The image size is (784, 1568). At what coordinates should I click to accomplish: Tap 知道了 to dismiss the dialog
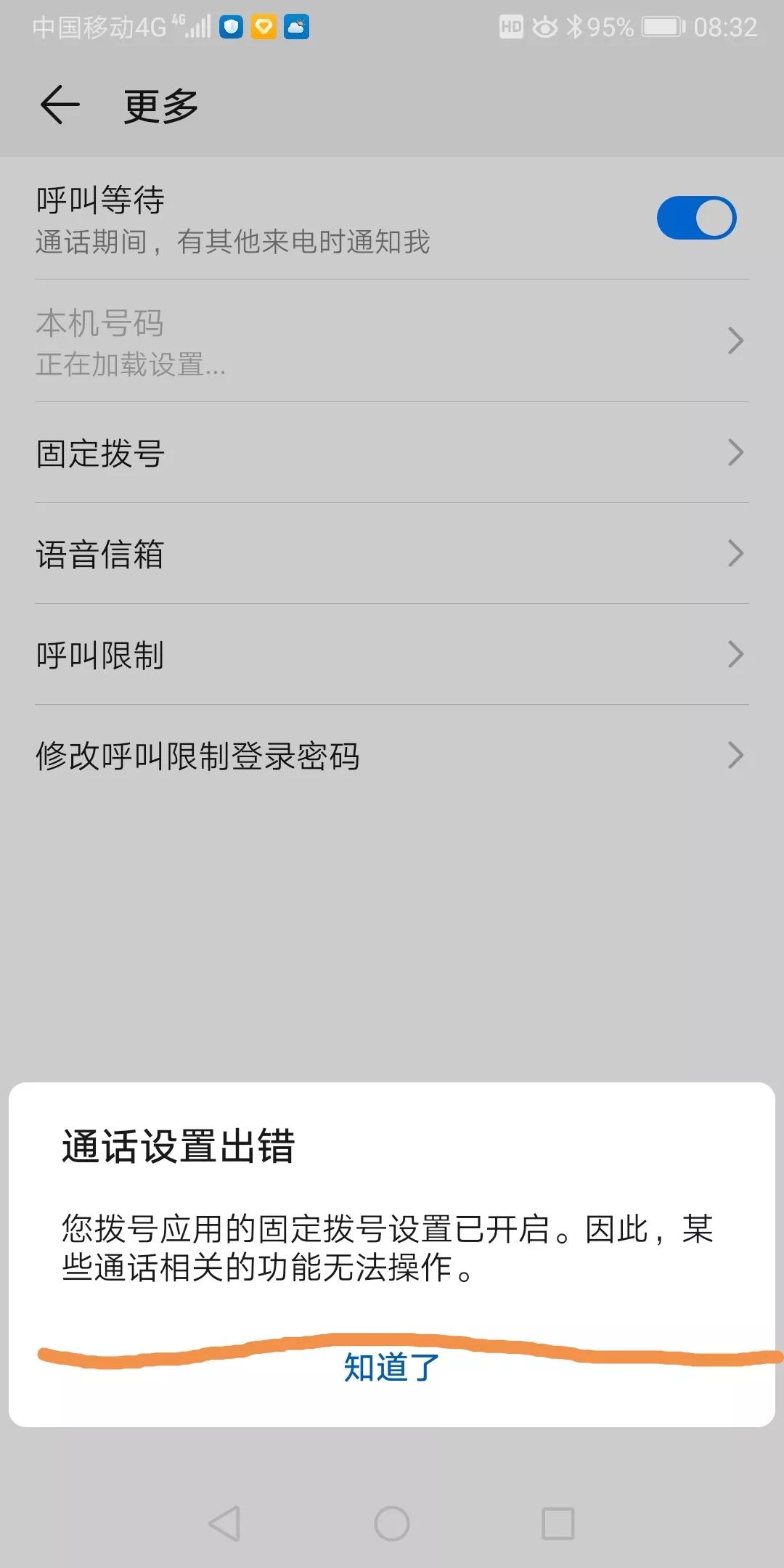pos(391,1368)
